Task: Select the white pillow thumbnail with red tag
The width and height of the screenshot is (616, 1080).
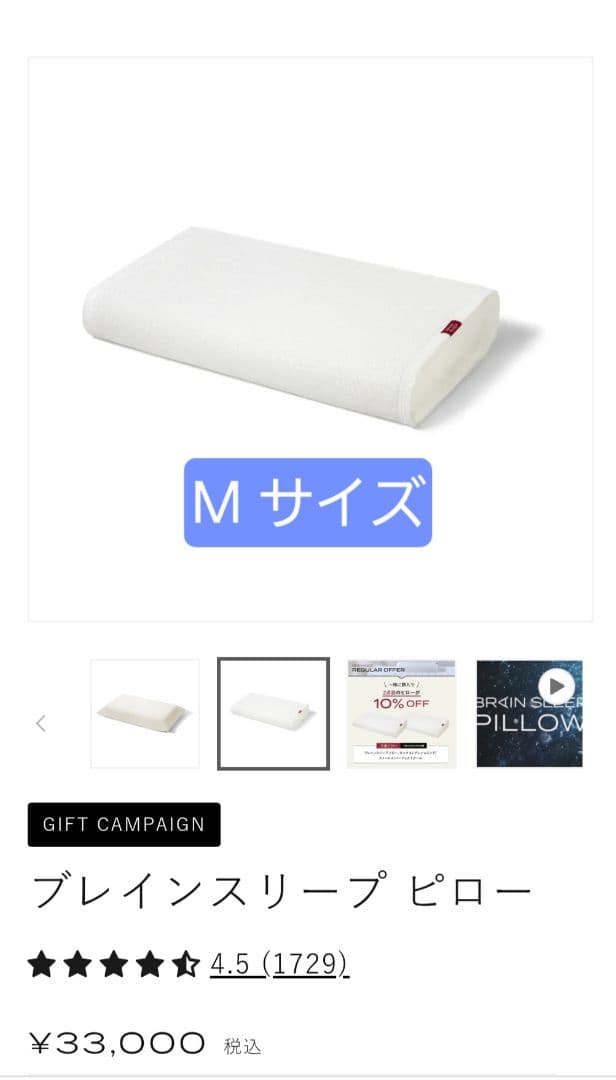Action: pyautogui.click(x=273, y=713)
